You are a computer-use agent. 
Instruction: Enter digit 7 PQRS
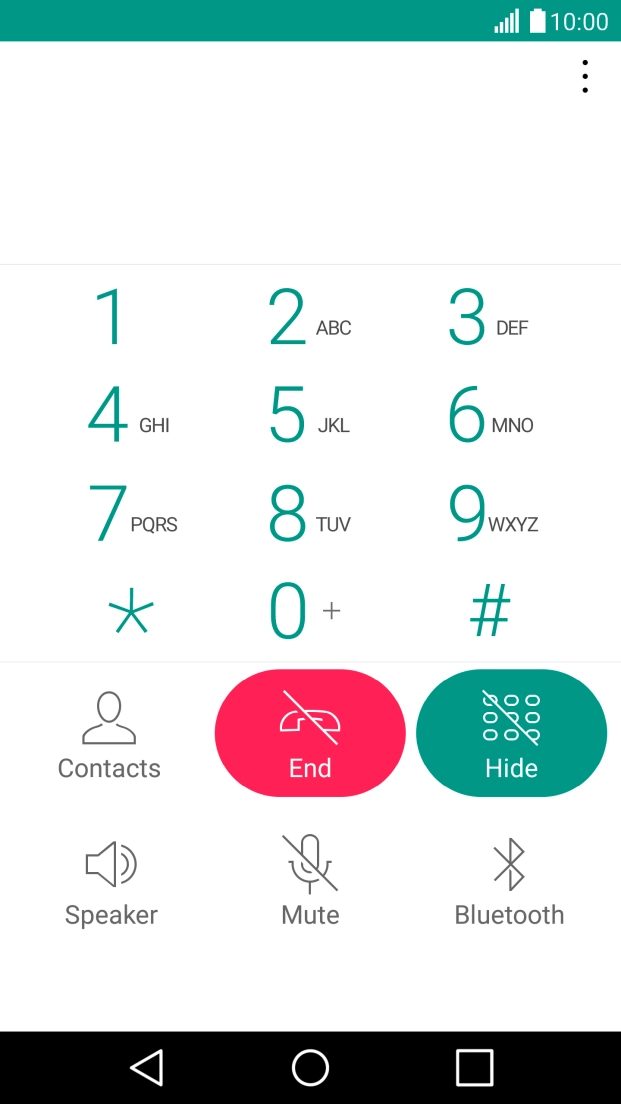131,514
